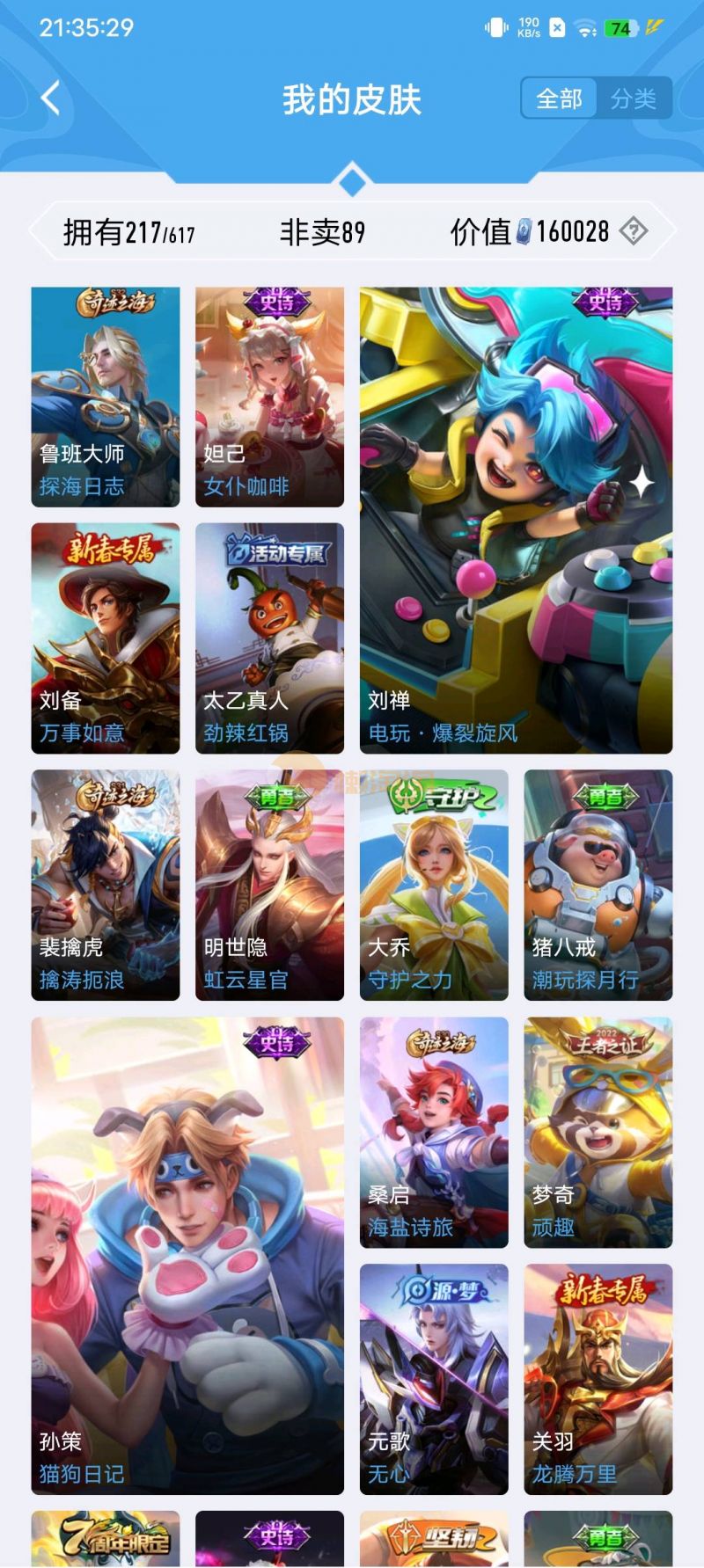Screen dimensions: 704x1568
Task: Open 明世隐 虹云星官 skin
Action: tap(269, 885)
